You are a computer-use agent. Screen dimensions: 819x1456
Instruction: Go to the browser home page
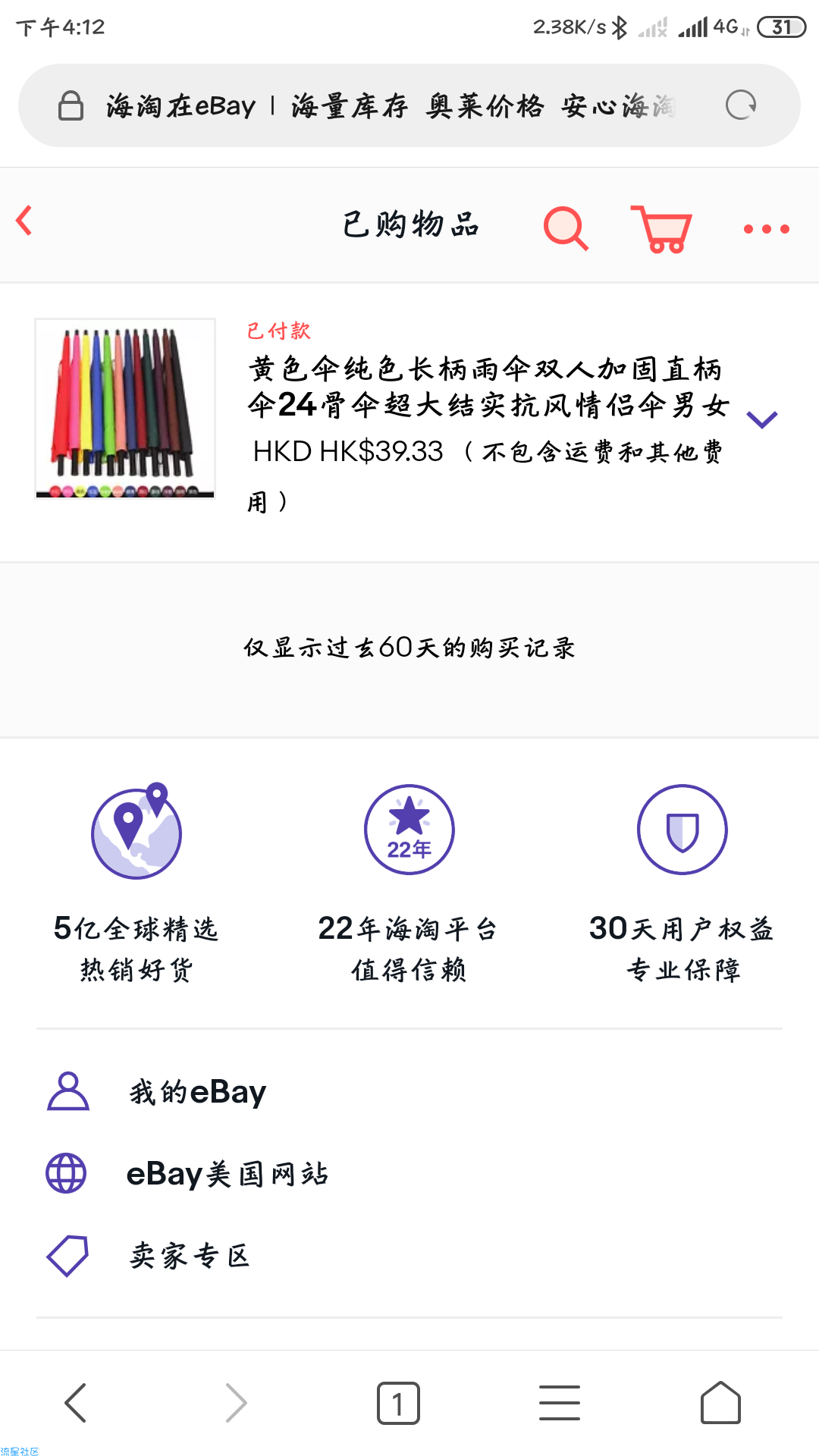tap(720, 1403)
